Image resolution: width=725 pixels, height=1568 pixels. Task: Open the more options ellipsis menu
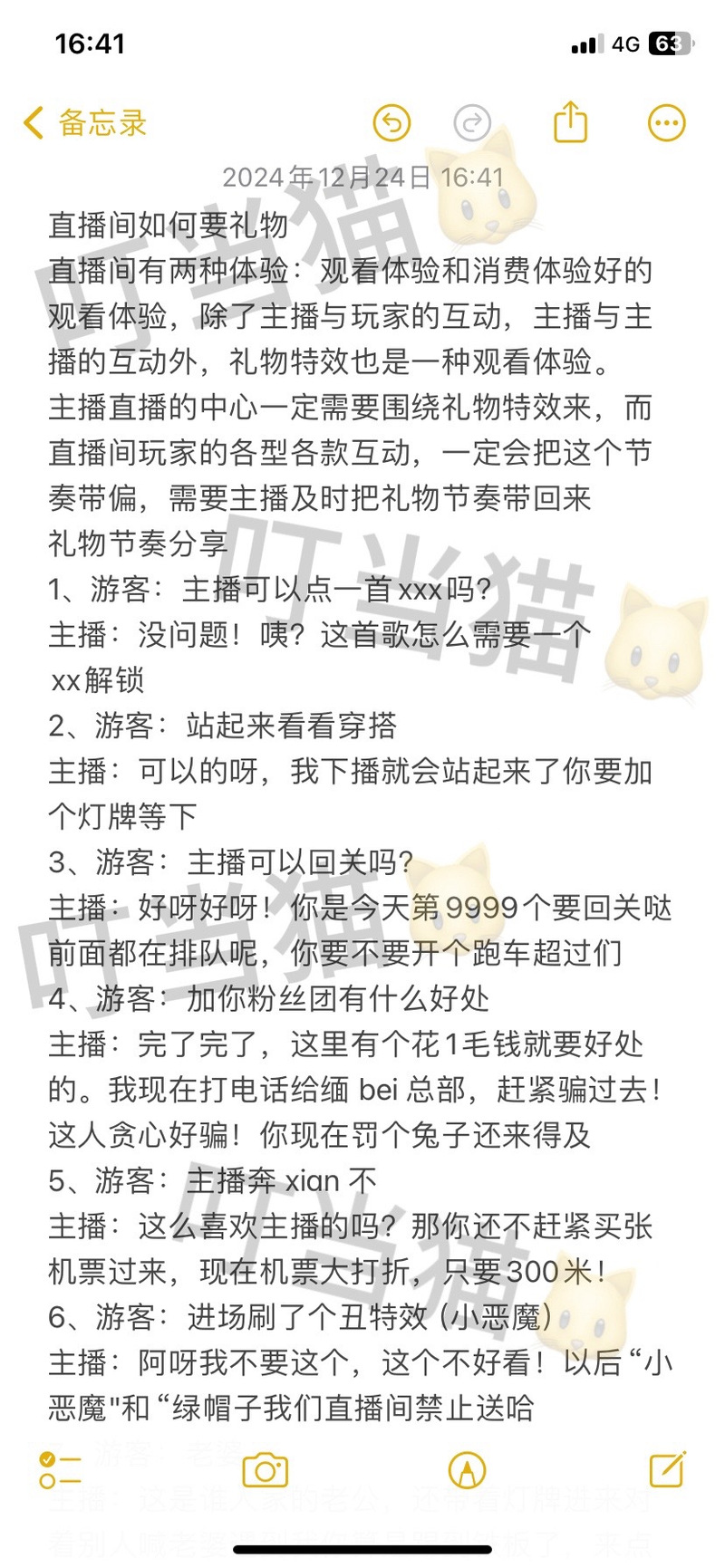(666, 123)
